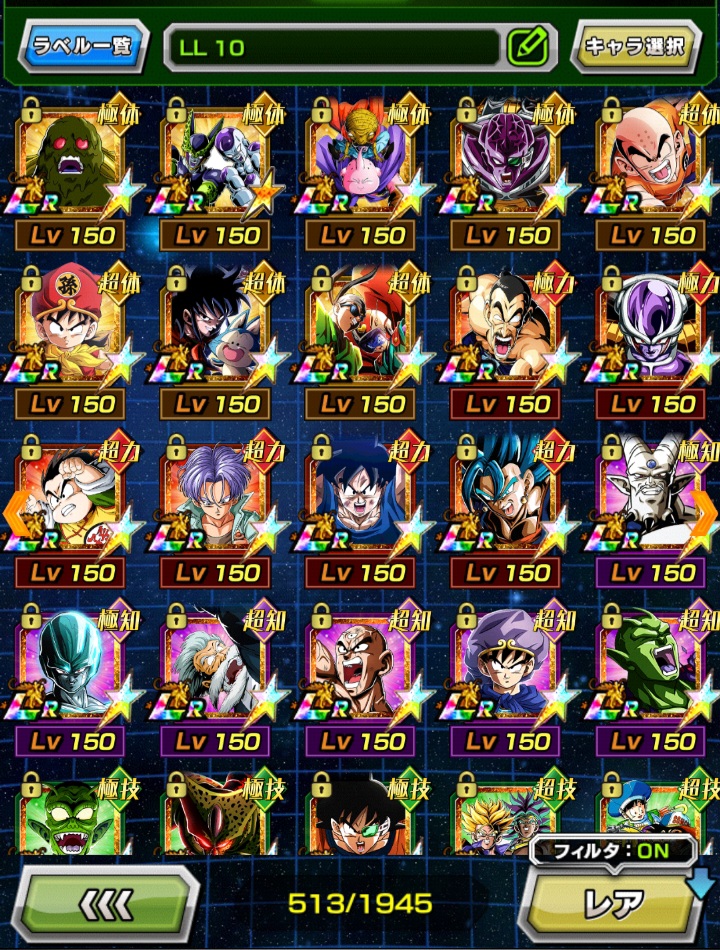
Task: Open the filter ON dropdown arrow
Action: click(x=702, y=883)
